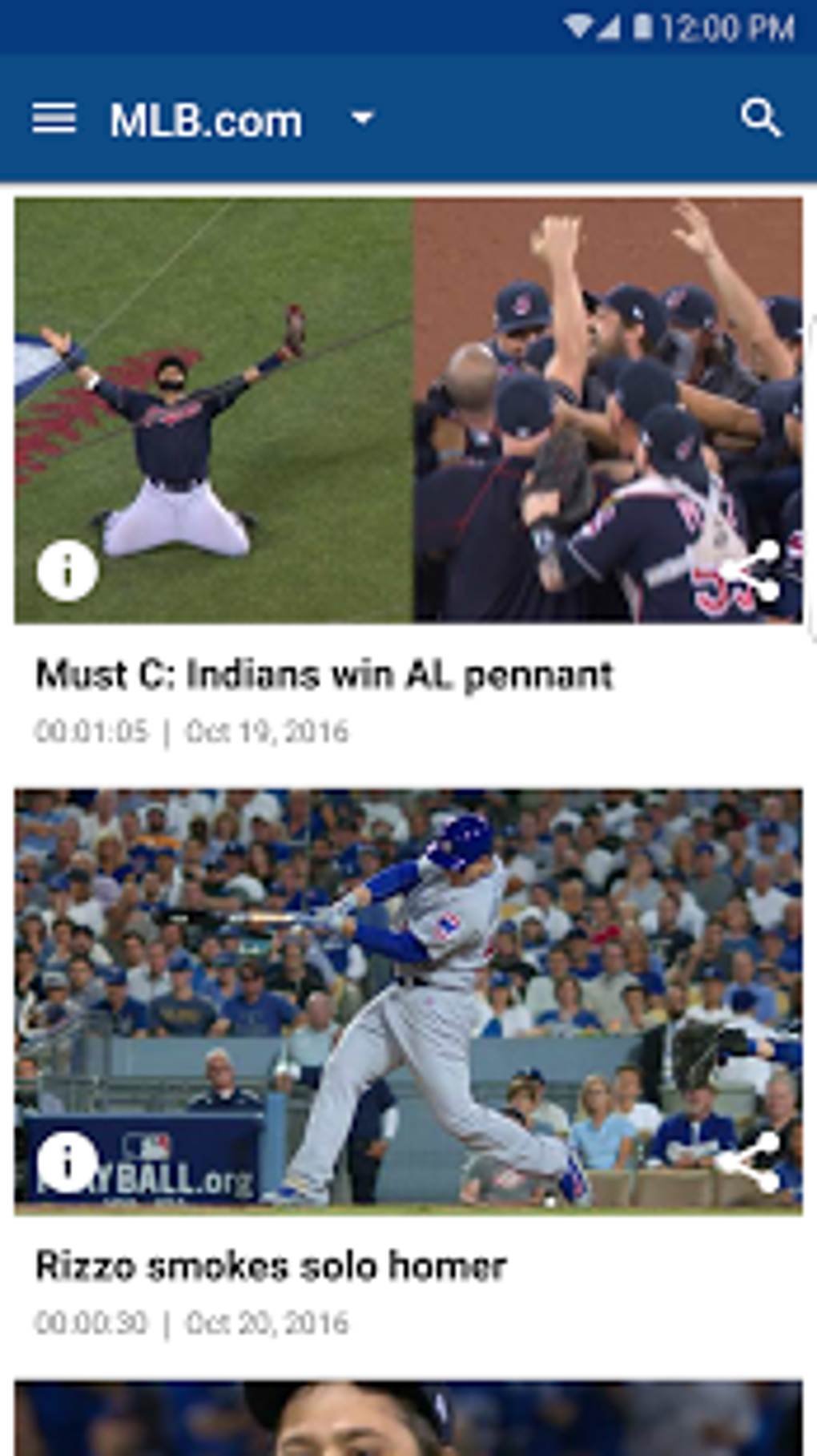Share the Rizzo smokes solo homer video
817x1456 pixels.
(751, 1162)
